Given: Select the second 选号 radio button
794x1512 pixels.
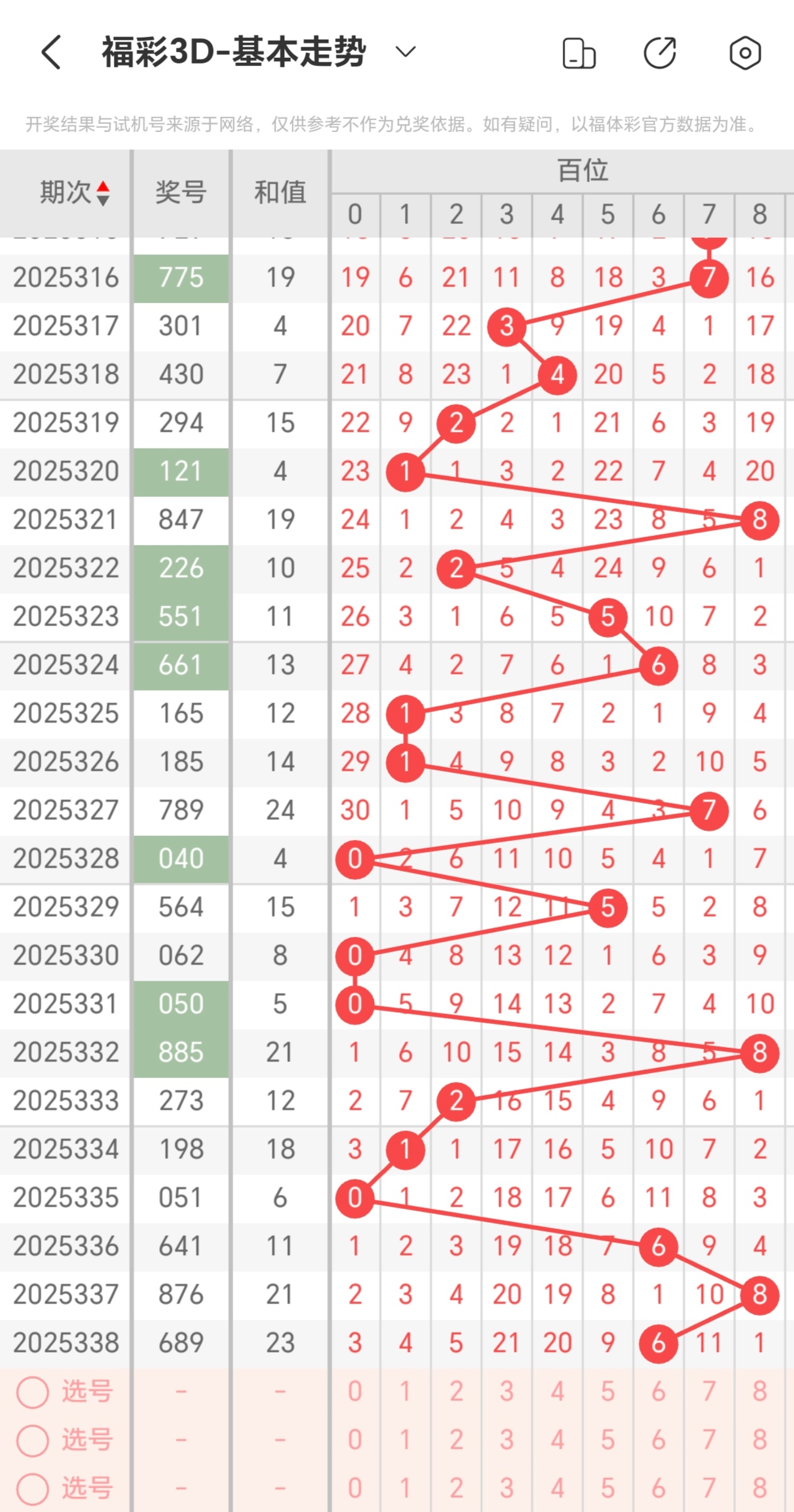Looking at the screenshot, I should 33,1440.
